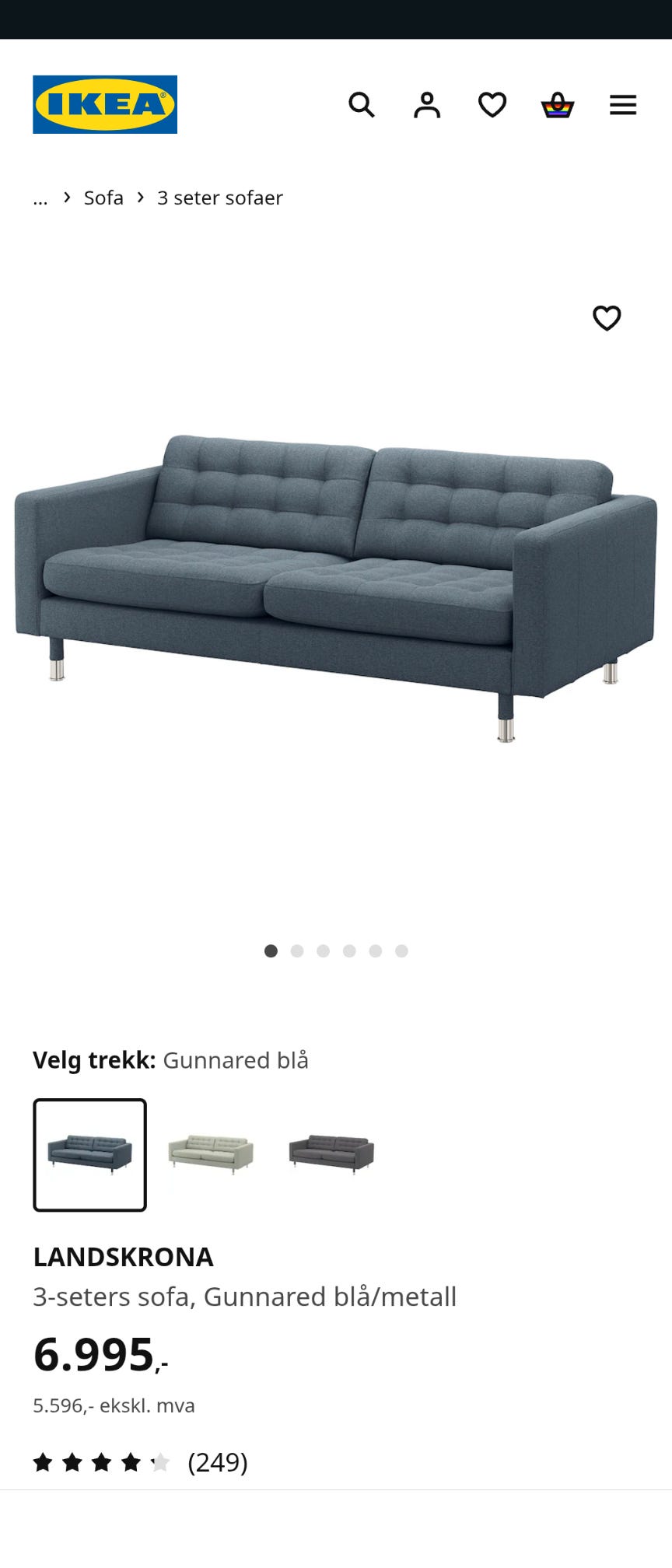Select the Gunnared blue cover
Image resolution: width=672 pixels, height=1568 pixels.
pos(89,1155)
